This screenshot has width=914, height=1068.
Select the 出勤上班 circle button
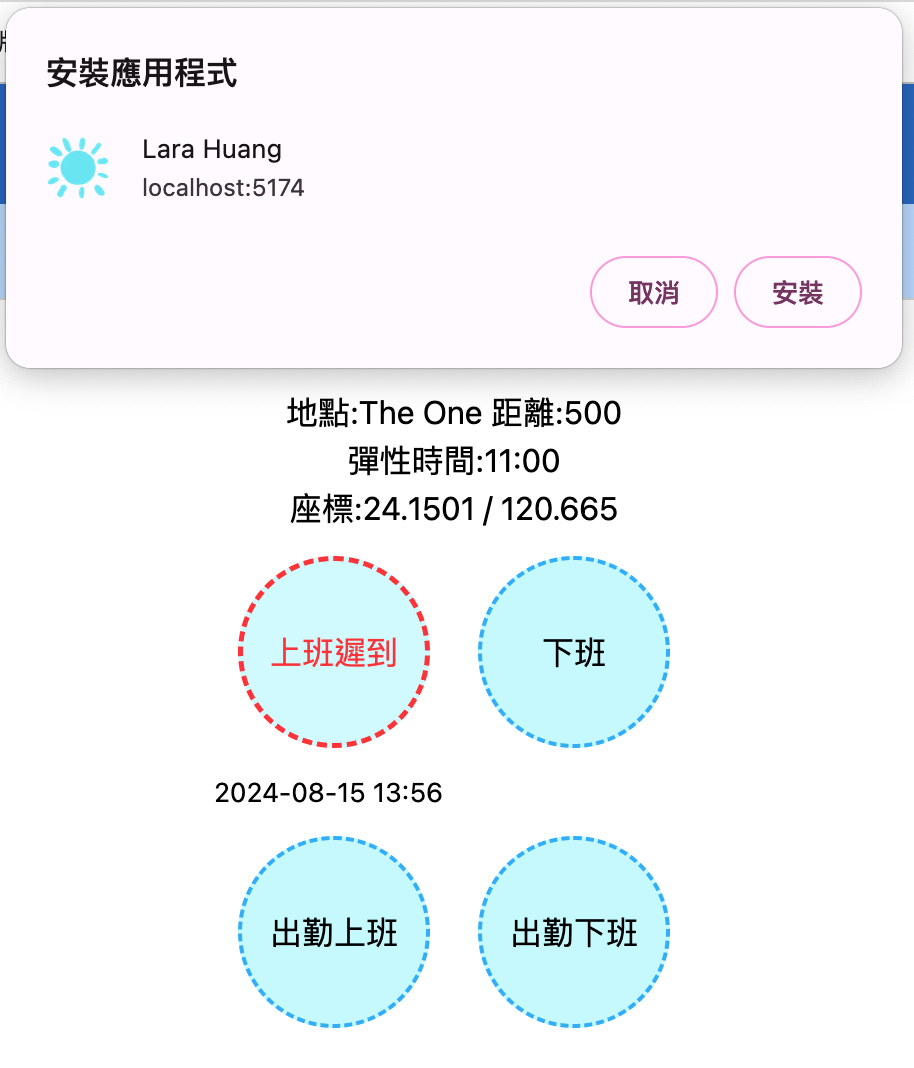pos(334,933)
